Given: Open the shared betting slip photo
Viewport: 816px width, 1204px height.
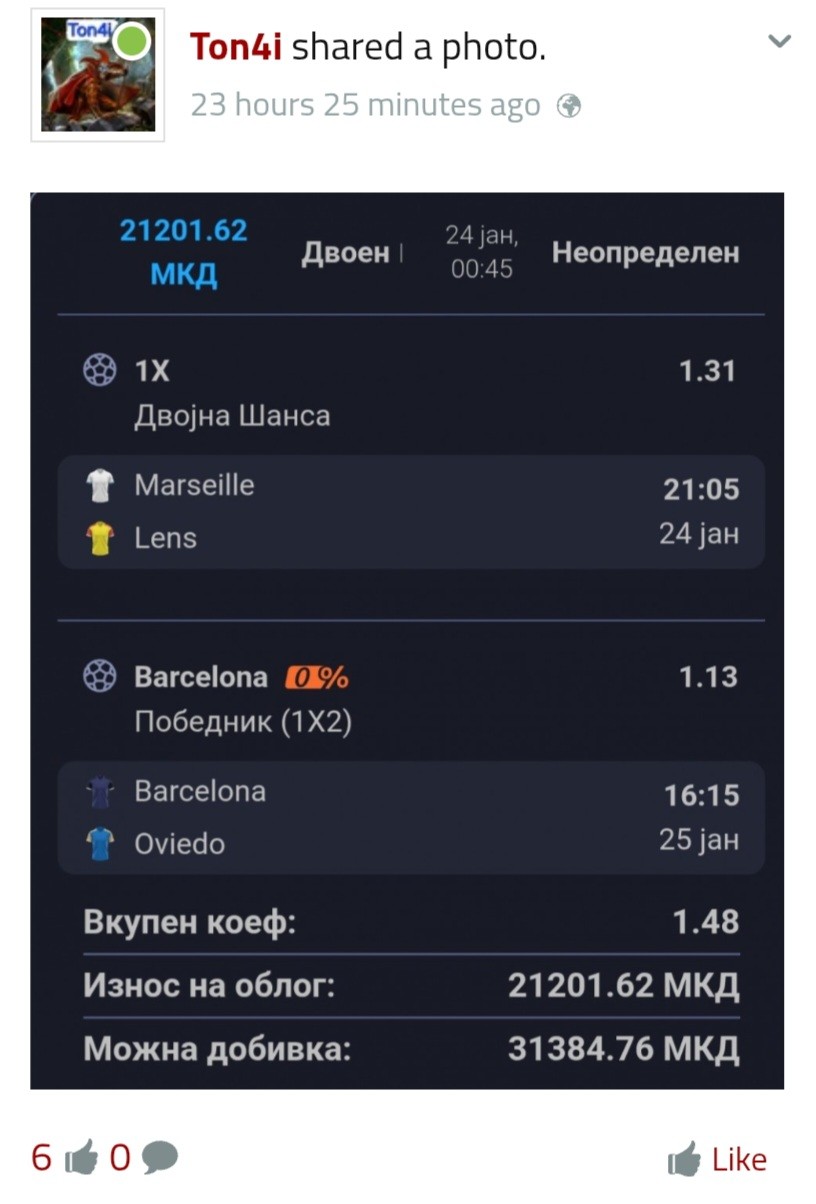Looking at the screenshot, I should (x=407, y=640).
